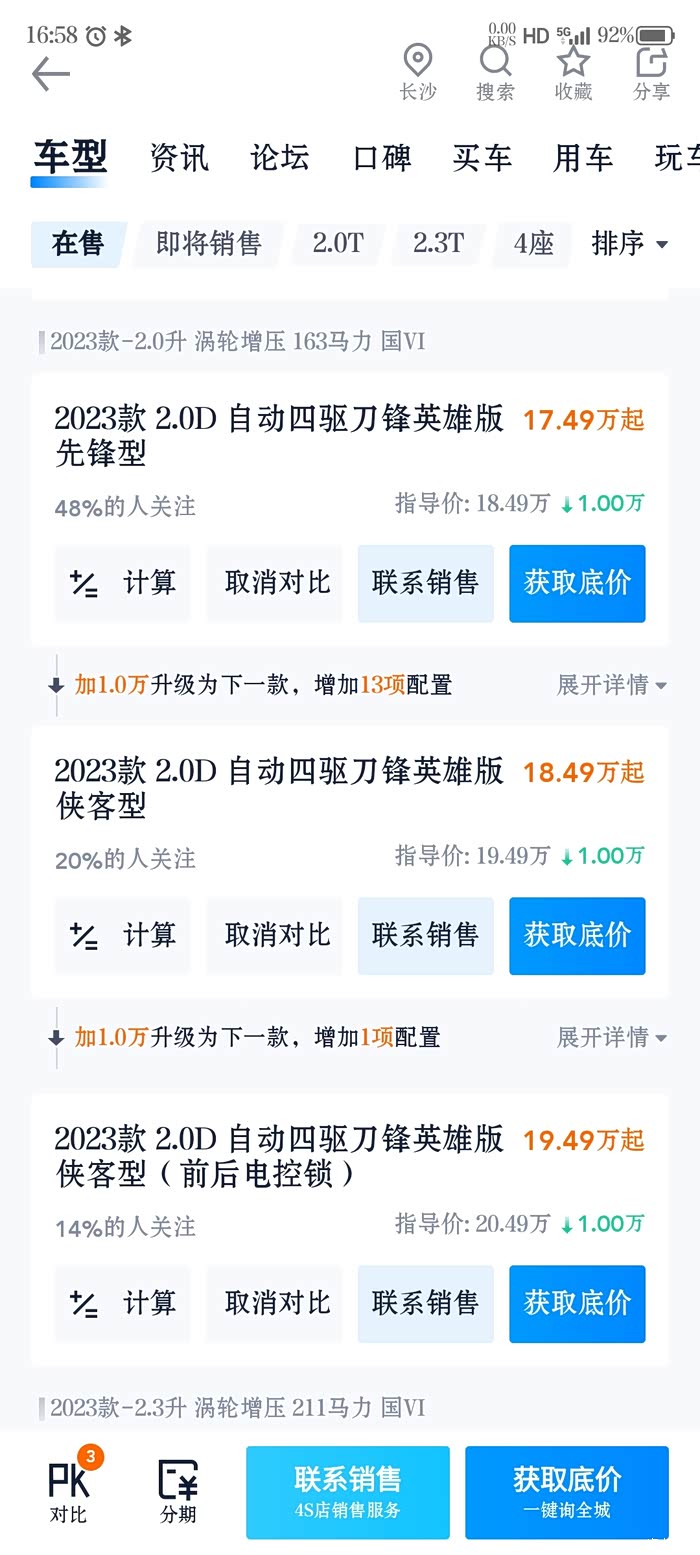Viewport: 700px width, 1555px height.
Task: Open the 搜索 search icon
Action: click(495, 72)
